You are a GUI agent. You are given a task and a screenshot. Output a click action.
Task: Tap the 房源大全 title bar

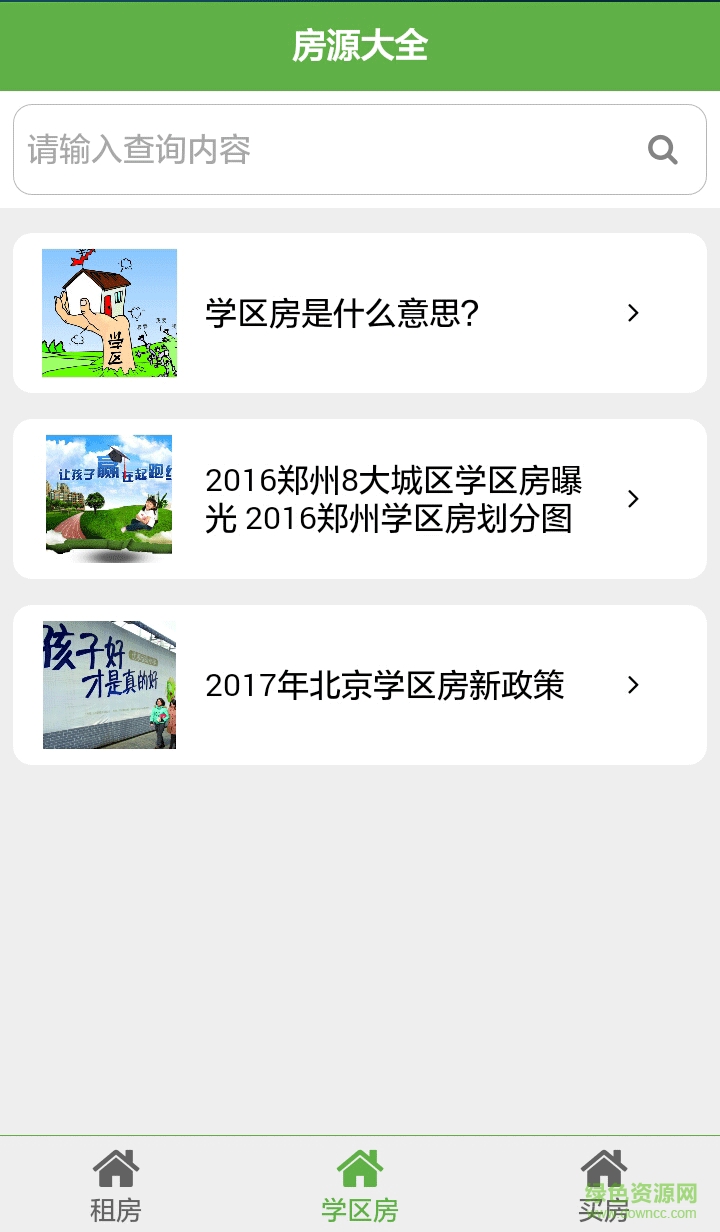(360, 45)
